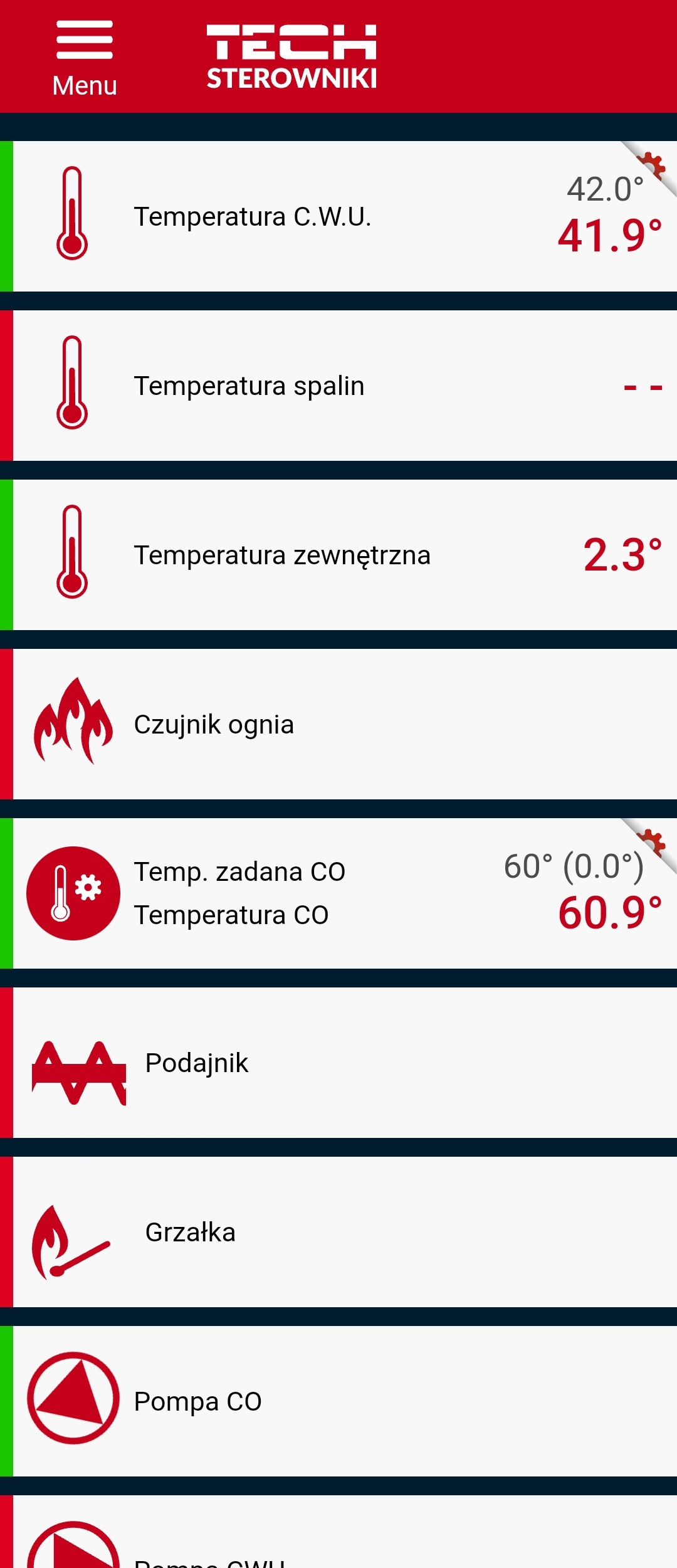Edit the Temp. zadana CO tile

(x=344, y=893)
